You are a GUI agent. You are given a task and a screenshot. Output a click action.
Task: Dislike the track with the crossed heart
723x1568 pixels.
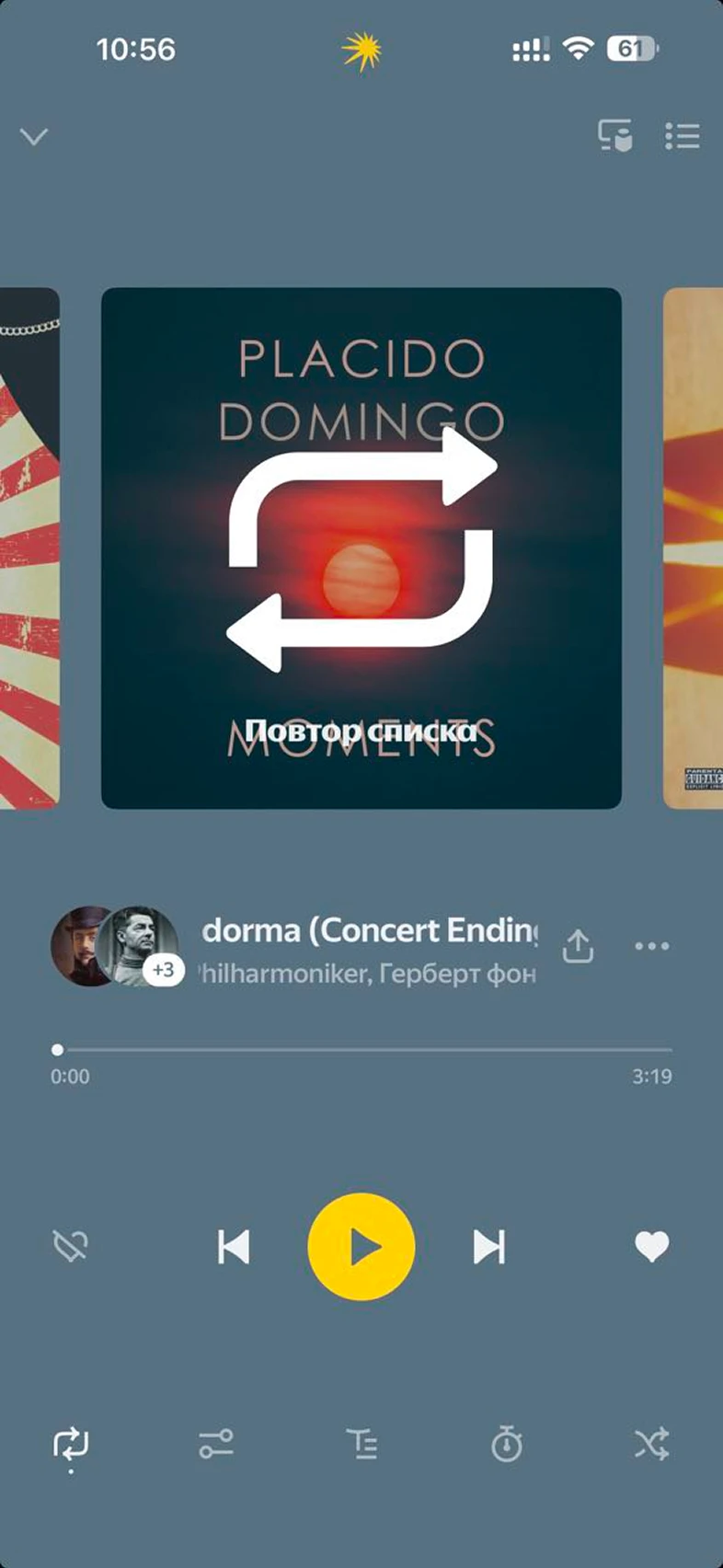(x=71, y=1247)
